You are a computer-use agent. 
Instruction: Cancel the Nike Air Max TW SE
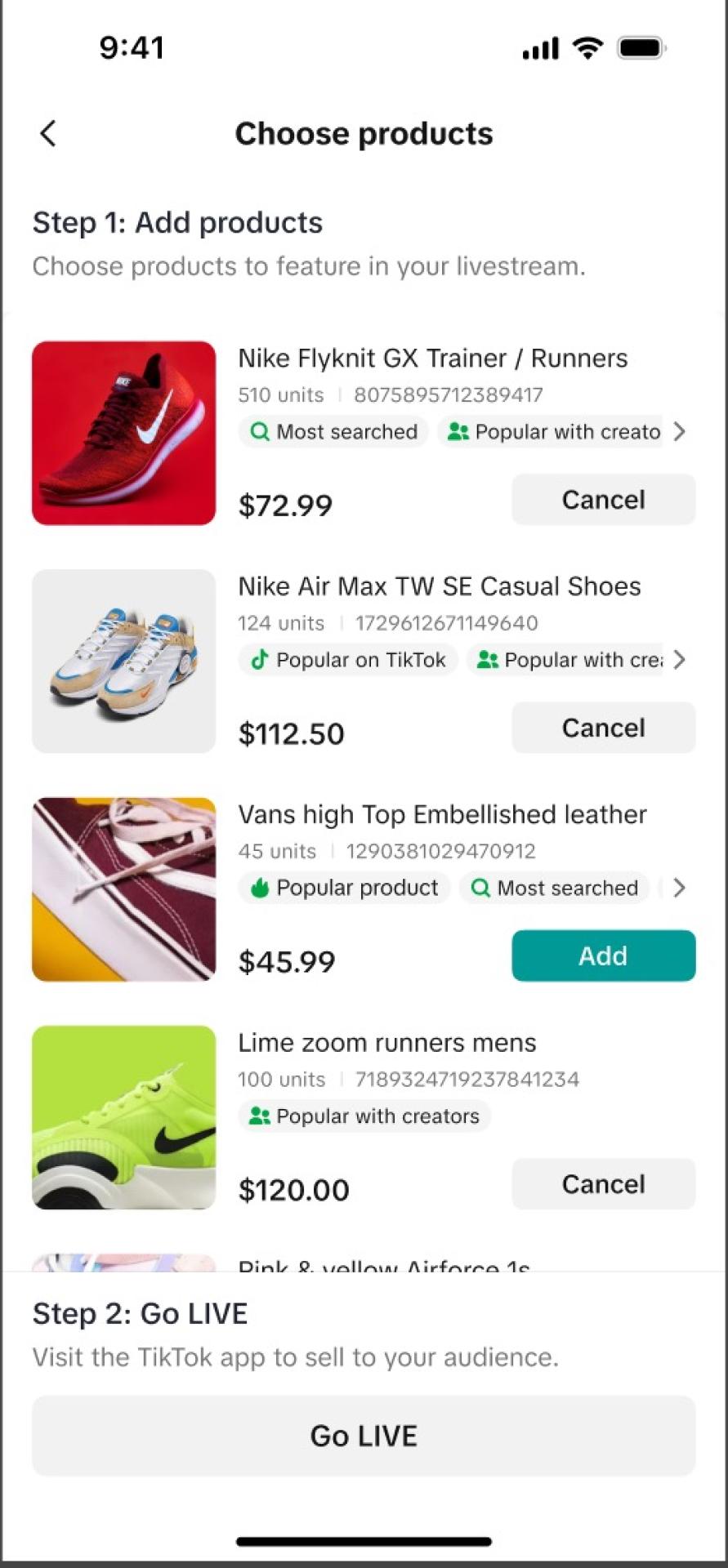(x=603, y=728)
